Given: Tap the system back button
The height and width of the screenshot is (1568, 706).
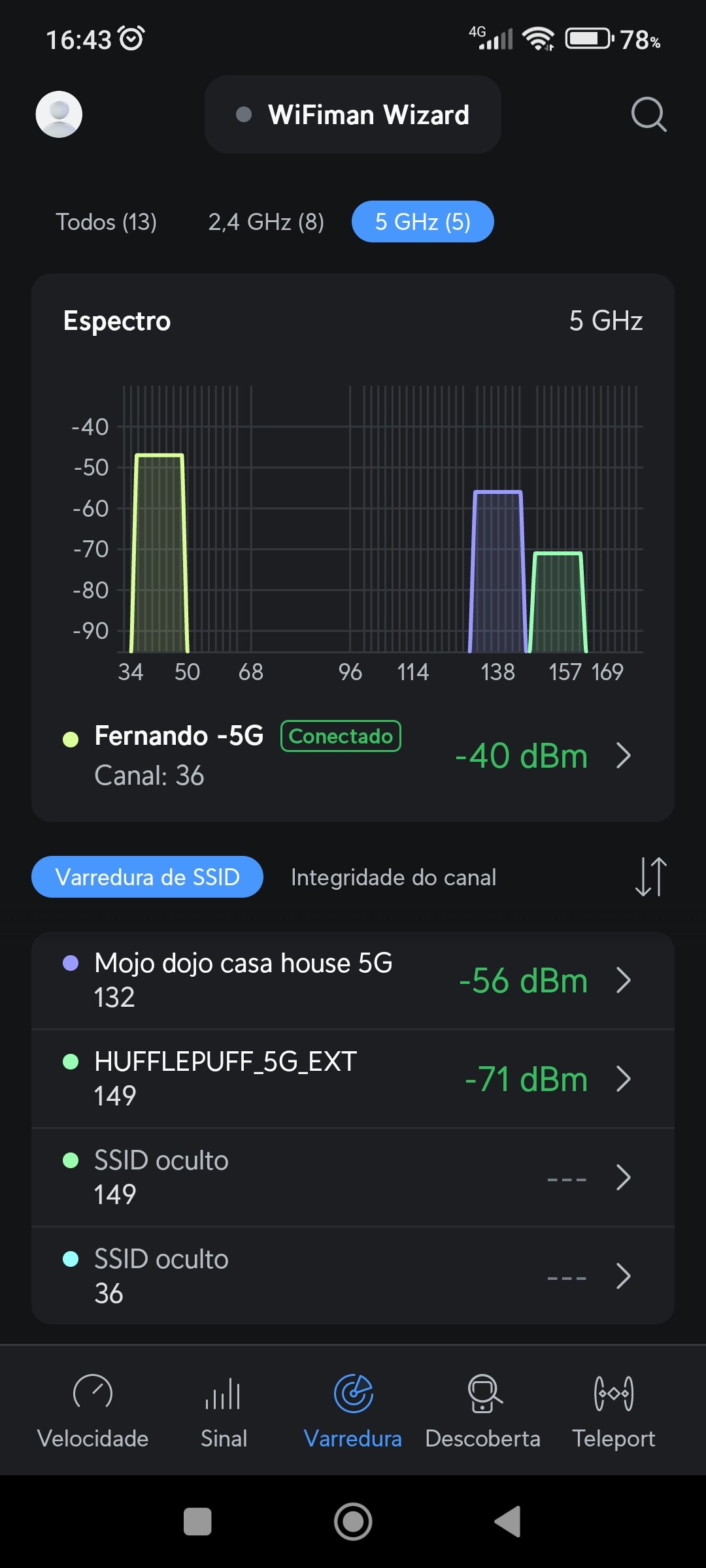Looking at the screenshot, I should pos(508,1522).
